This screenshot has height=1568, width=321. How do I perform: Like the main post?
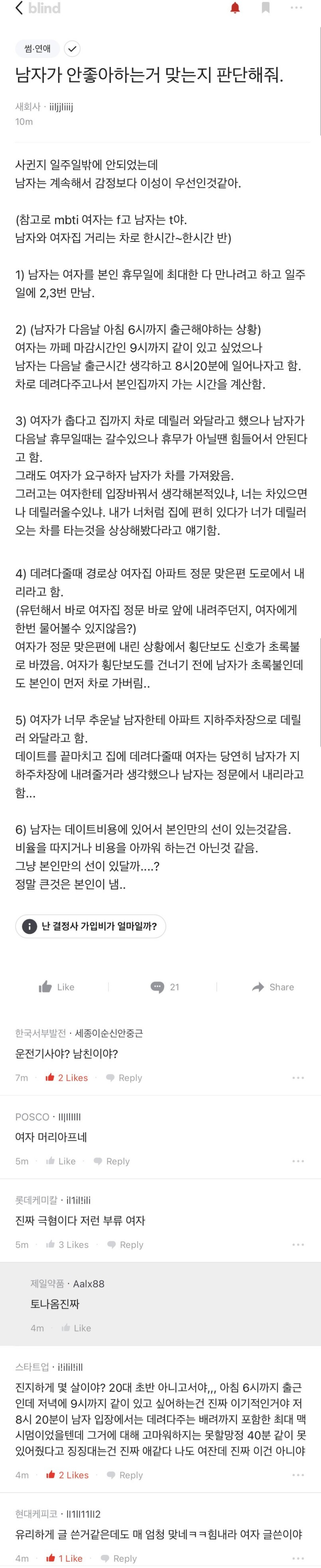tap(57, 987)
